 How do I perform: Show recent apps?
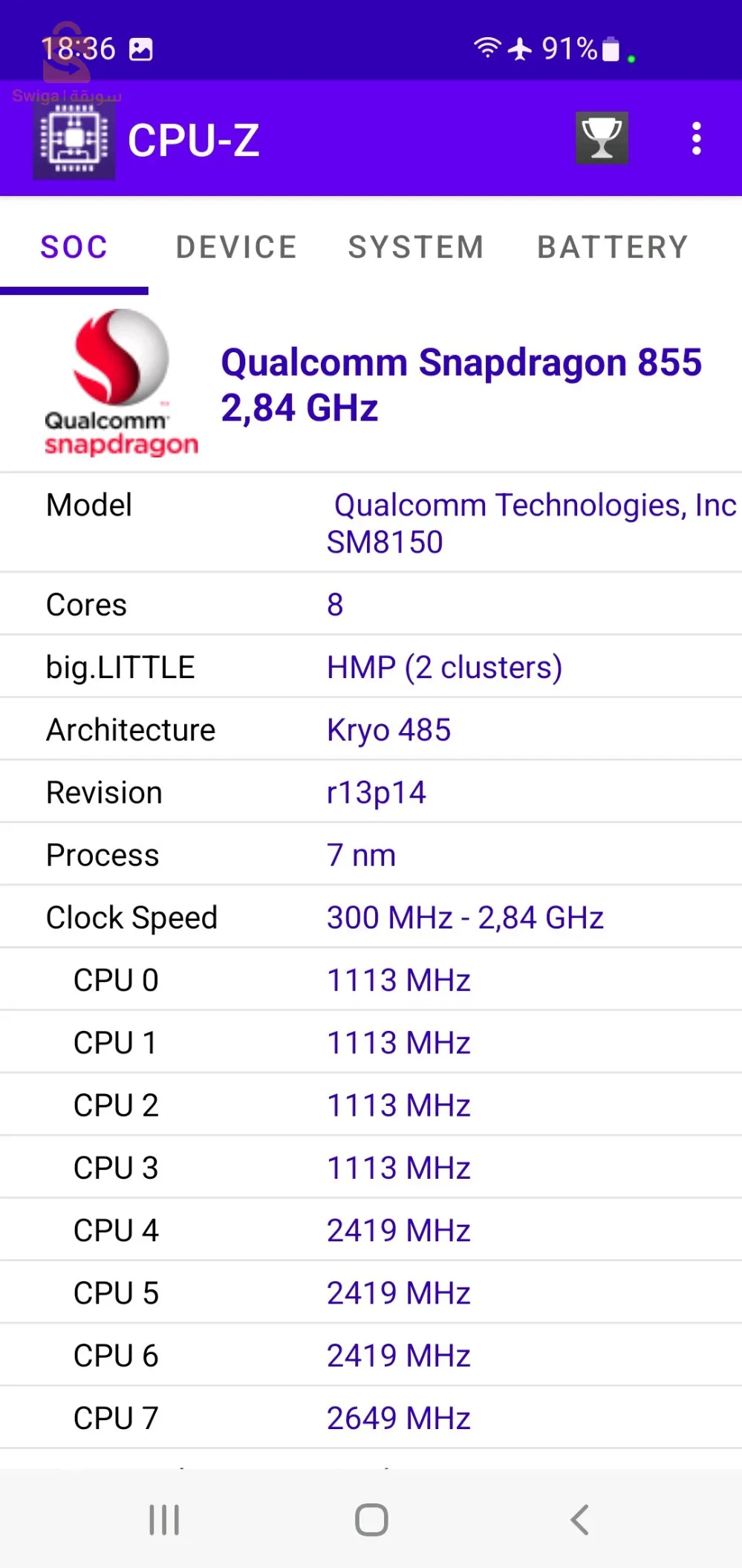coord(164,1519)
